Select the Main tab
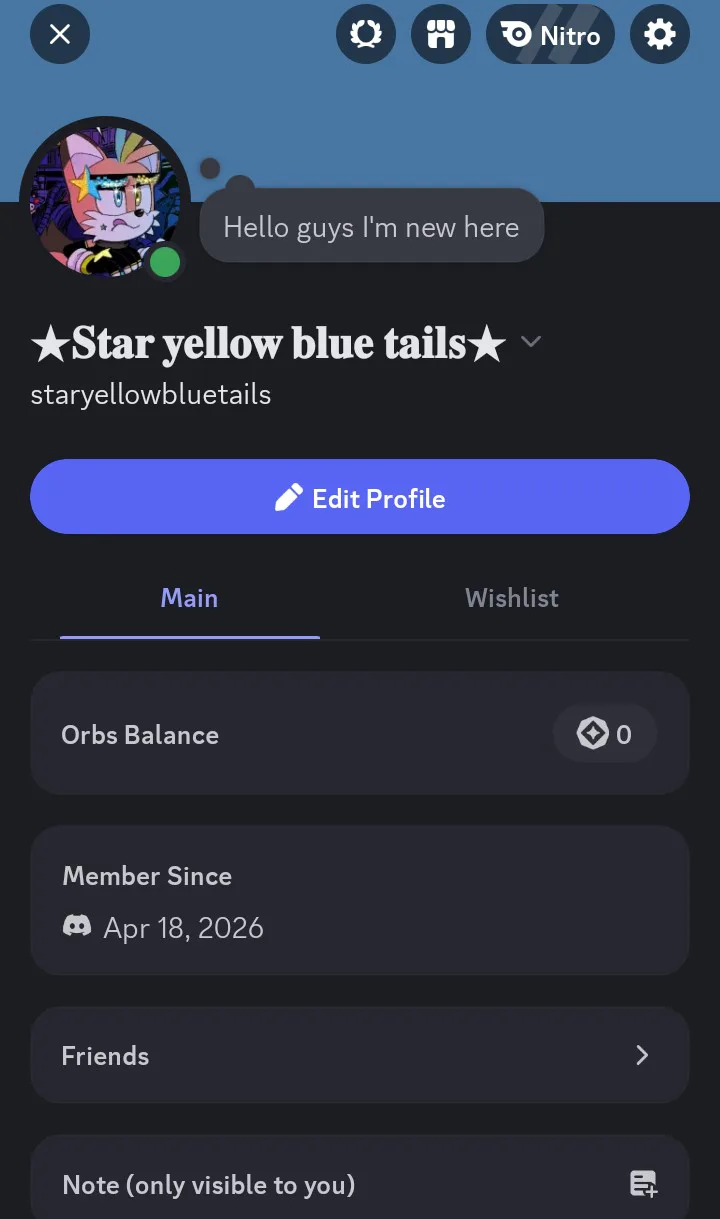Image resolution: width=720 pixels, height=1219 pixels. coord(189,598)
